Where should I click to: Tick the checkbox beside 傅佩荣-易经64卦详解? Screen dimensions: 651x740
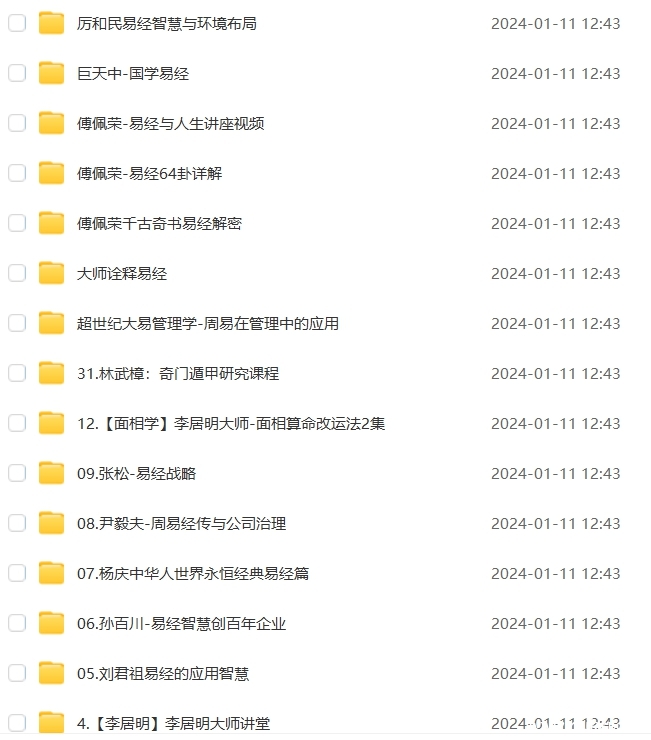[17, 173]
